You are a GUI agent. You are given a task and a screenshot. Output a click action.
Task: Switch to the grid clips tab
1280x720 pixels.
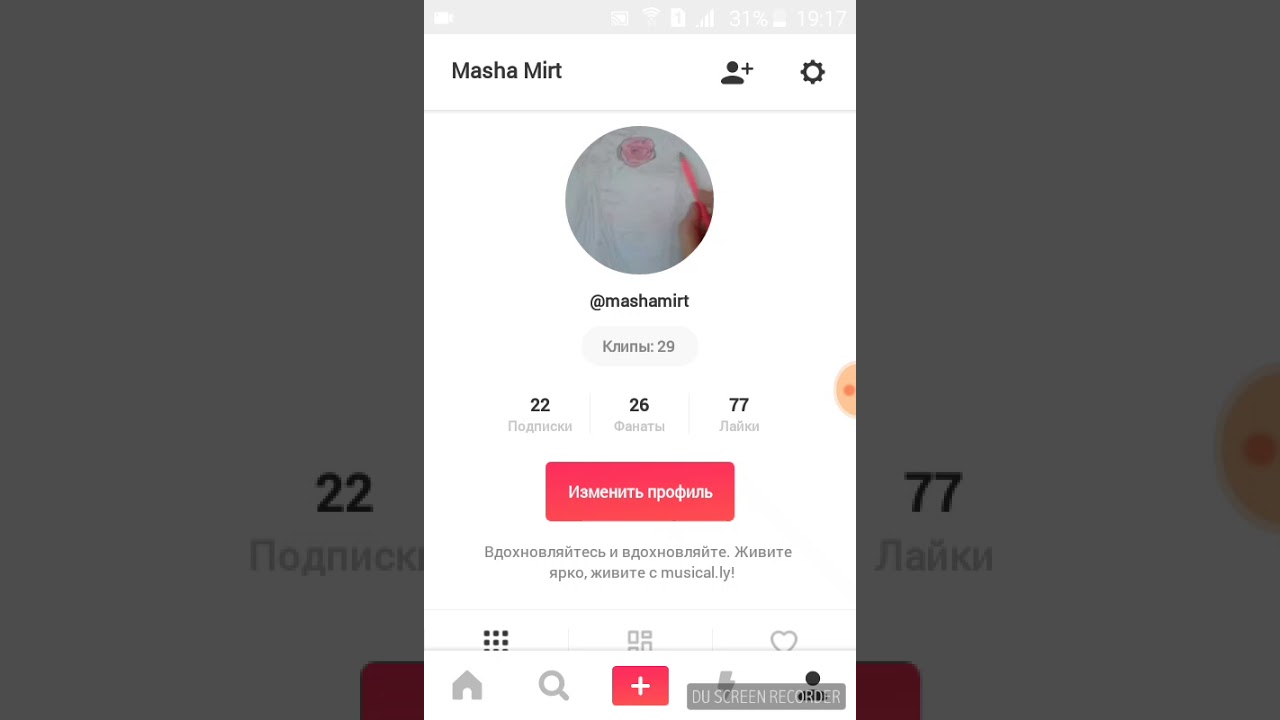(496, 640)
